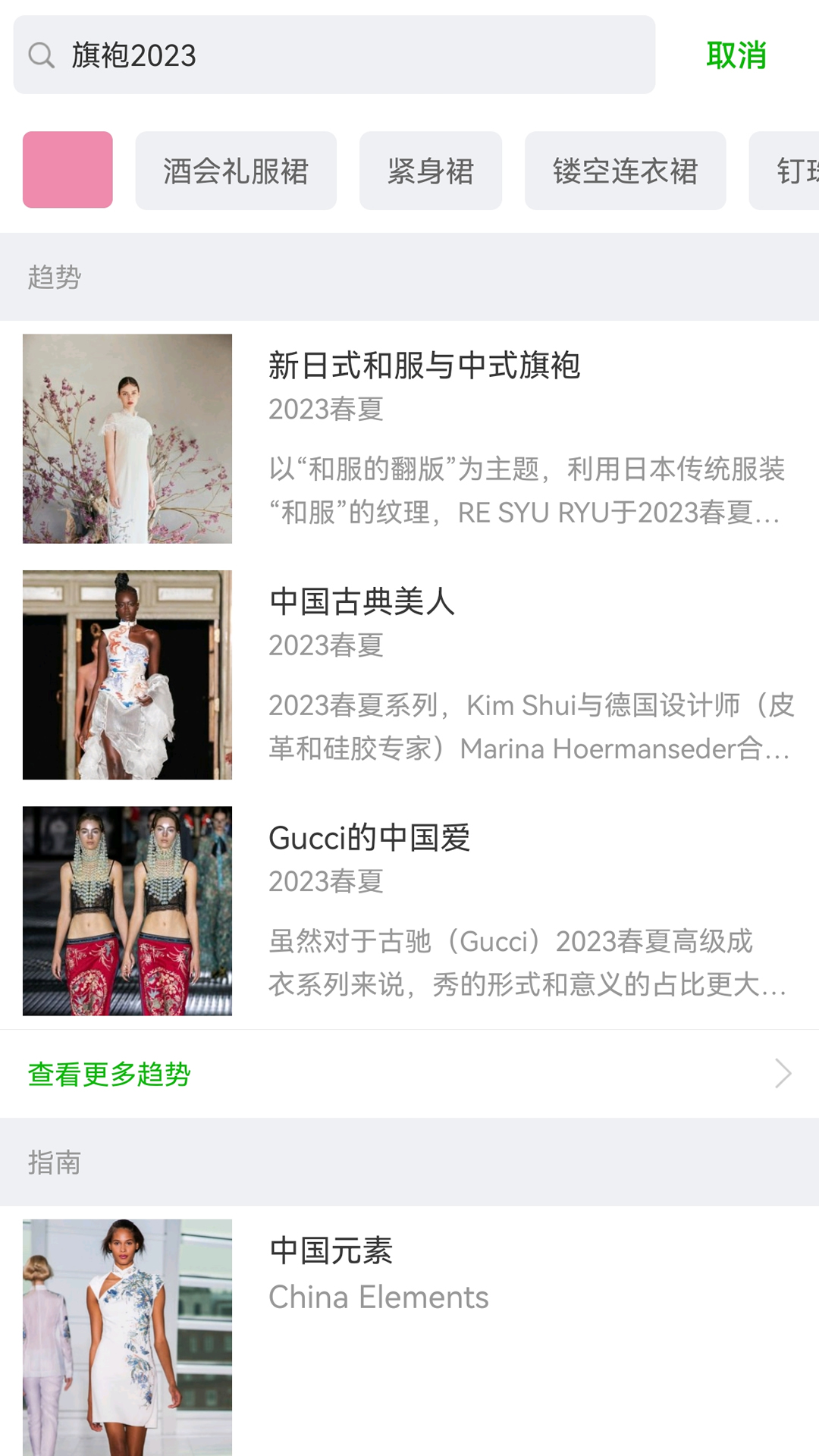Select the 酒会礼服裙 filter chip
Viewport: 819px width, 1456px height.
pos(235,170)
